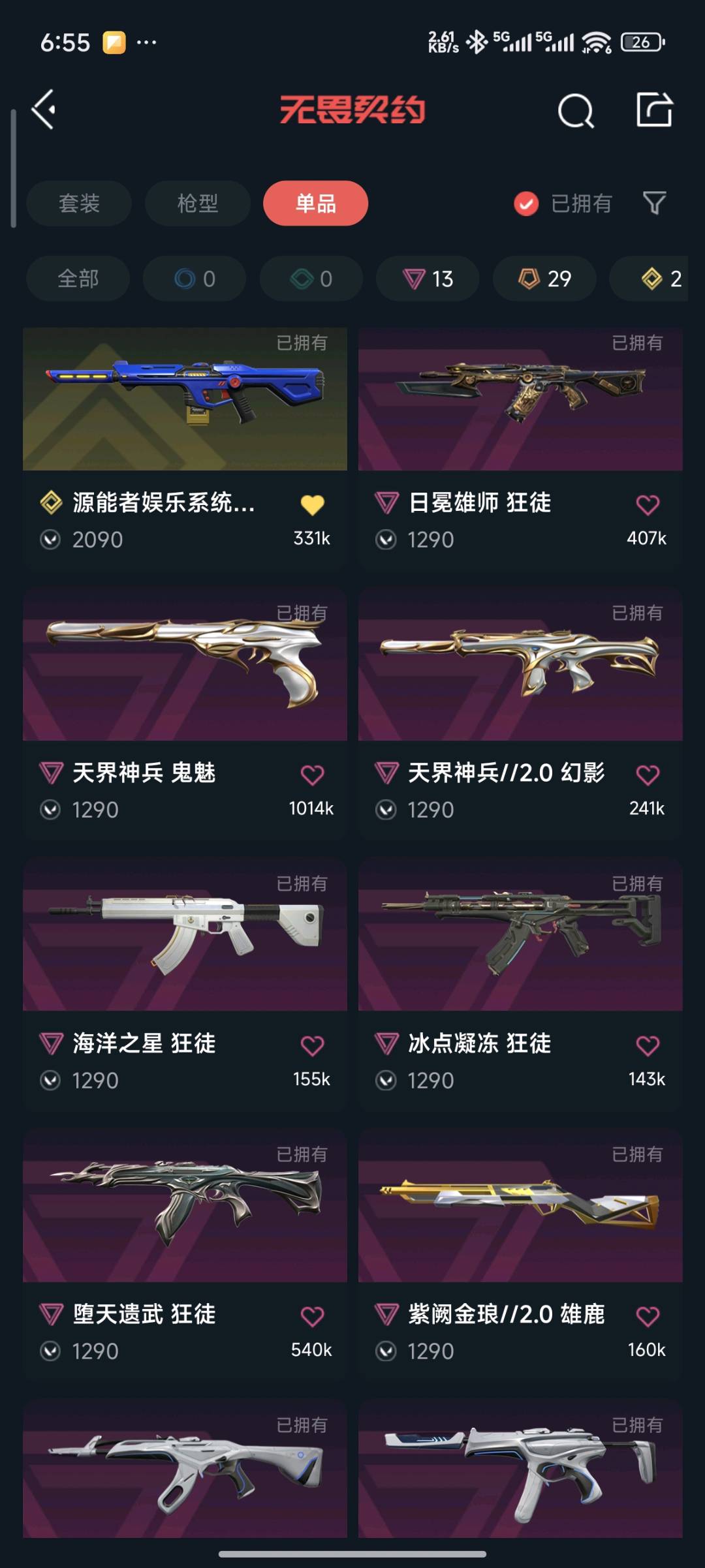705x1568 pixels.
Task: Like the 堕天遗武 狂徒 skin
Action: (312, 1316)
